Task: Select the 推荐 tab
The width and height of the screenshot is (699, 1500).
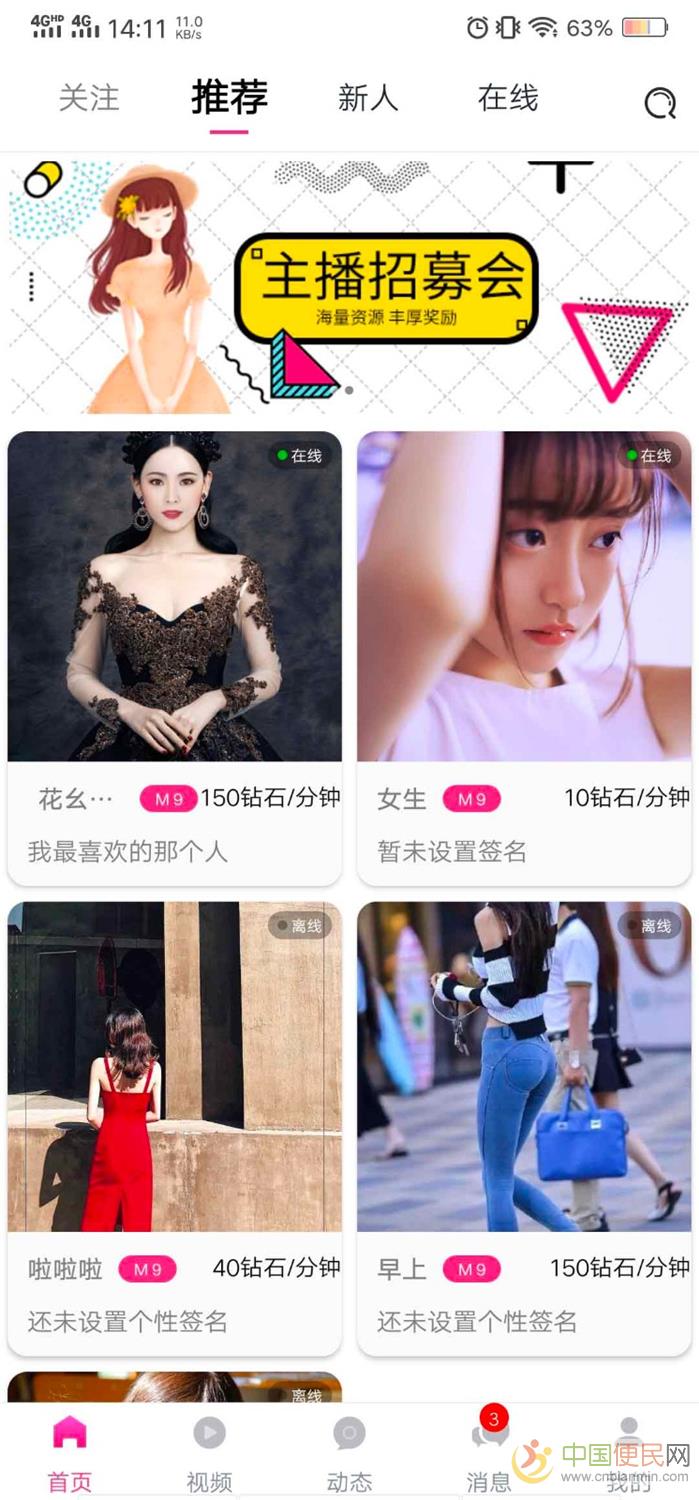Action: [x=229, y=98]
